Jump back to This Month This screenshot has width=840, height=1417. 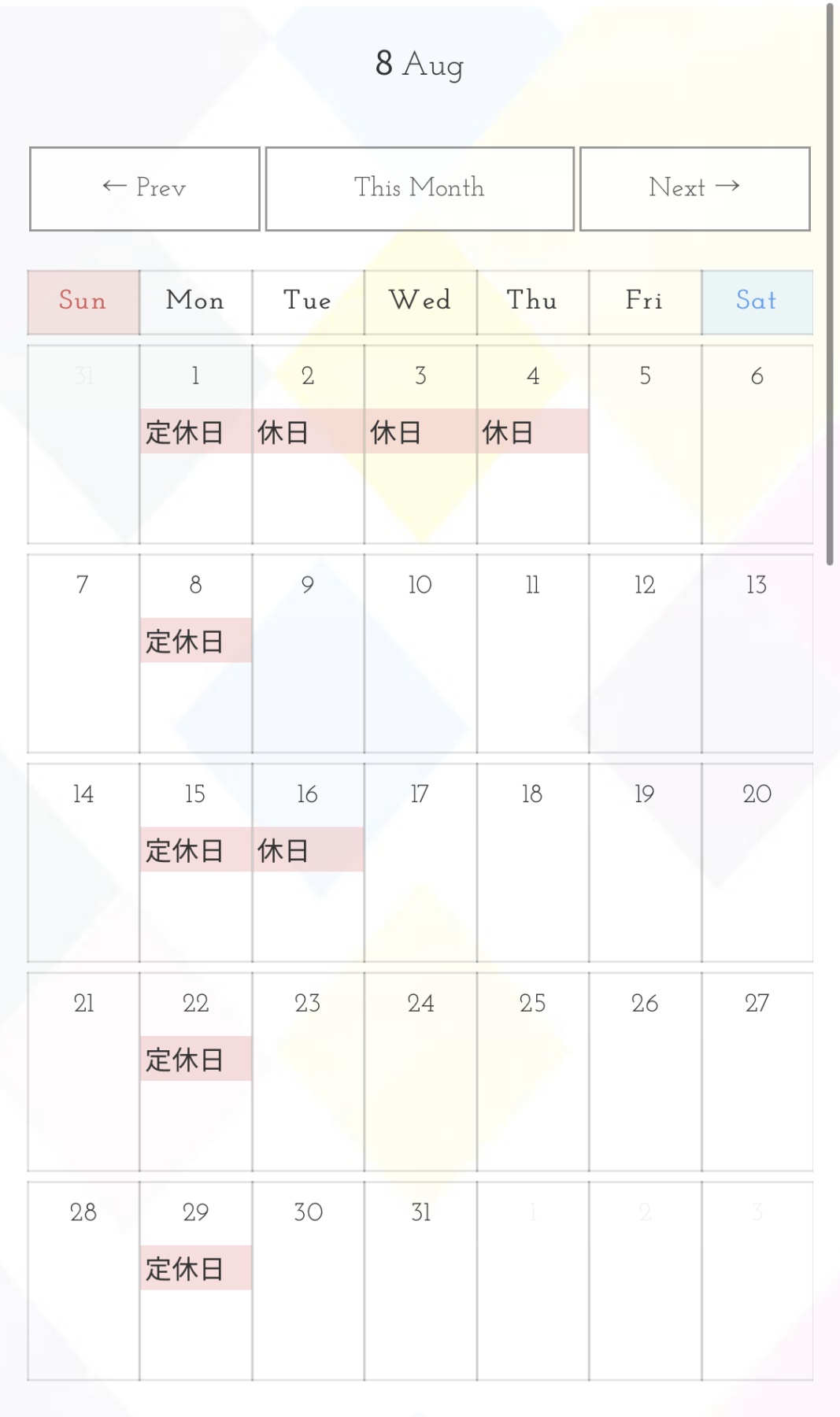420,189
